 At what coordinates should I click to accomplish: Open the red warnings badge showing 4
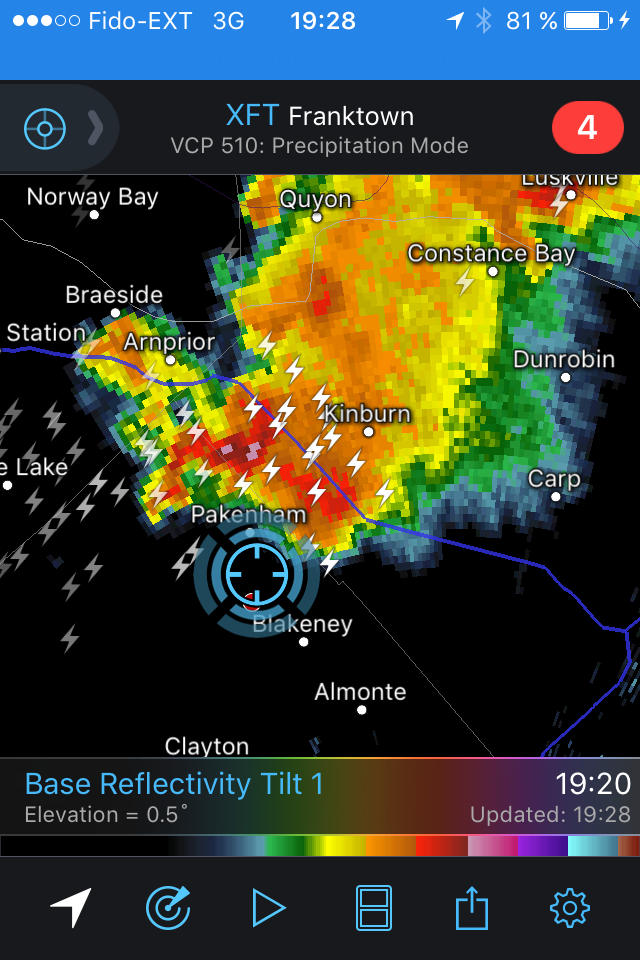click(x=587, y=128)
